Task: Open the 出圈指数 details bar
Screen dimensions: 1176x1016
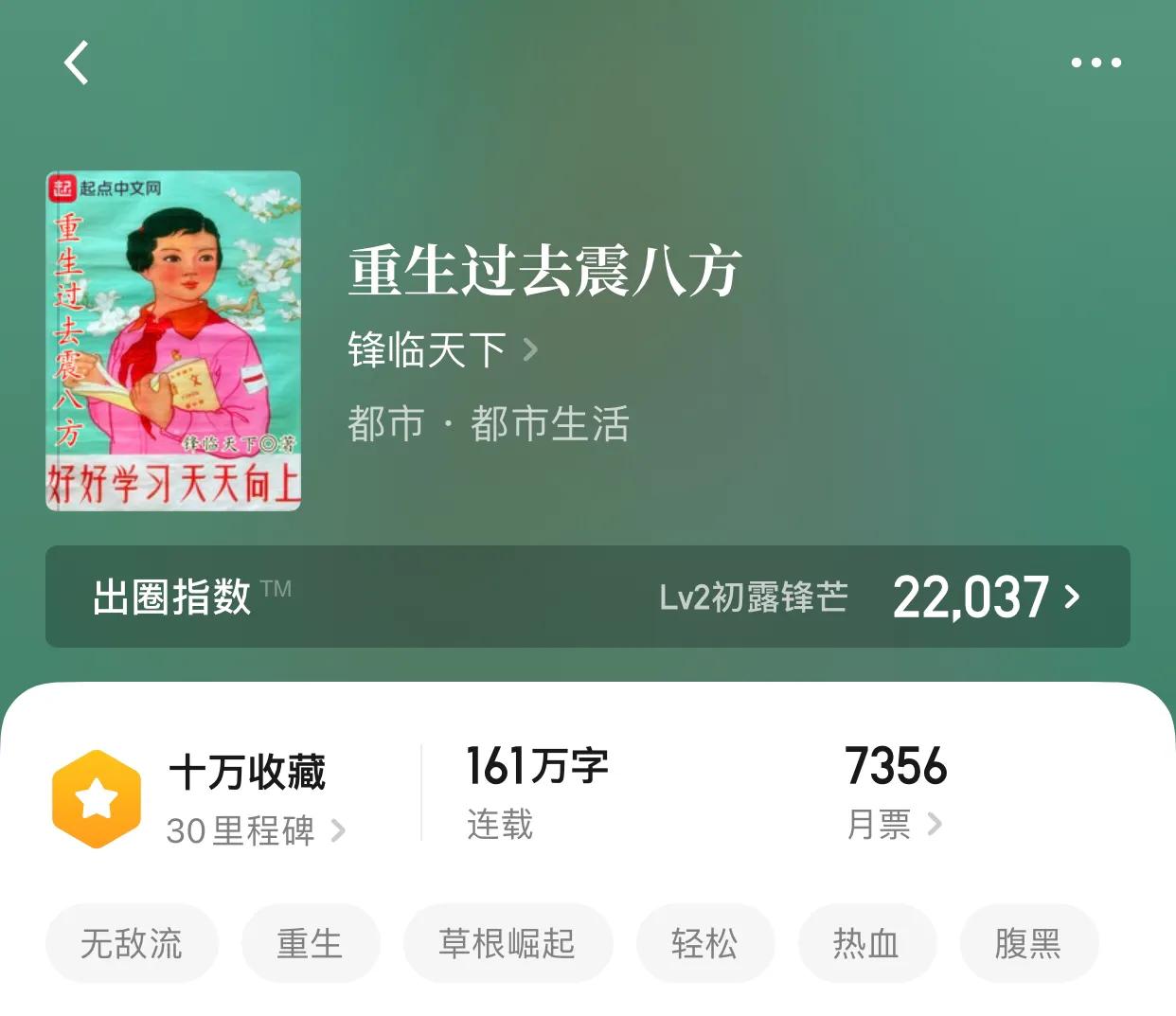Action: tap(587, 597)
